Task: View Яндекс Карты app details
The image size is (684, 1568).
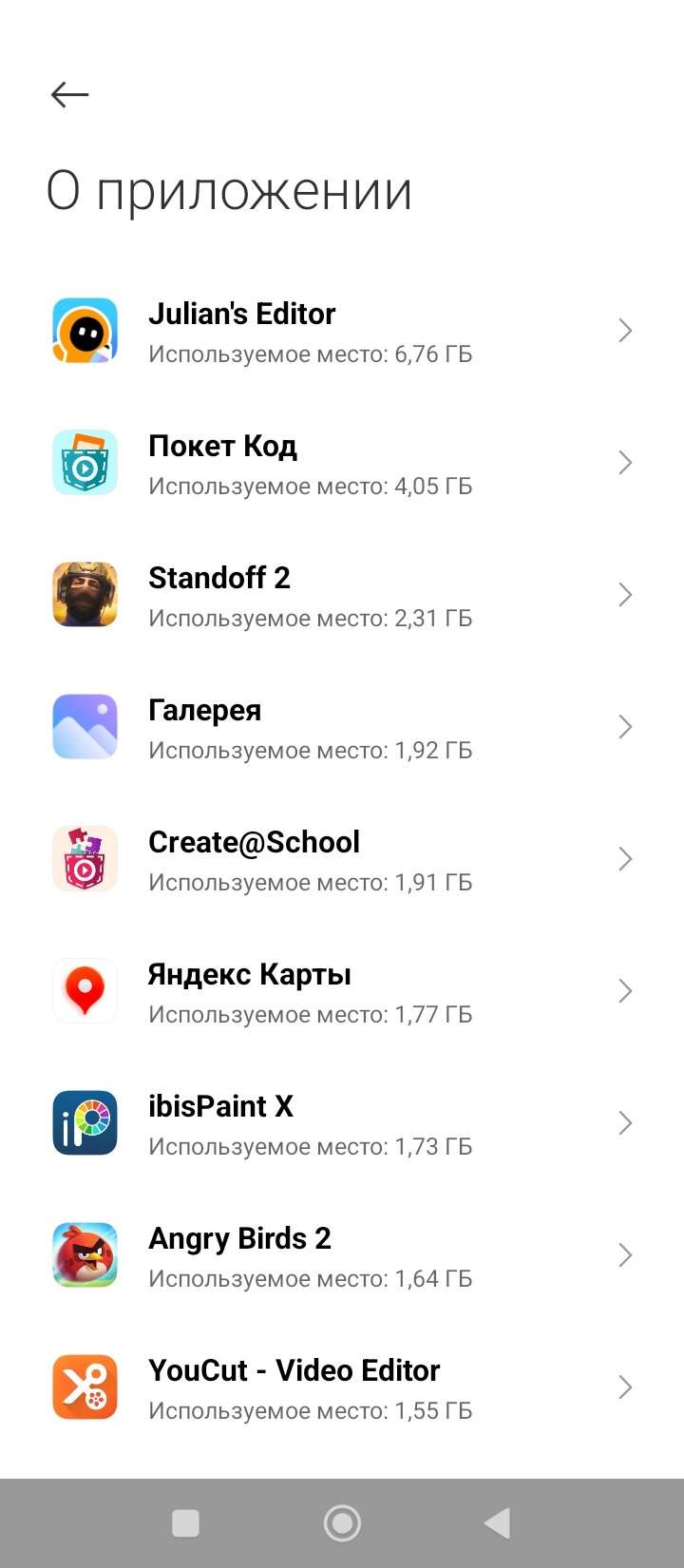Action: (342, 992)
